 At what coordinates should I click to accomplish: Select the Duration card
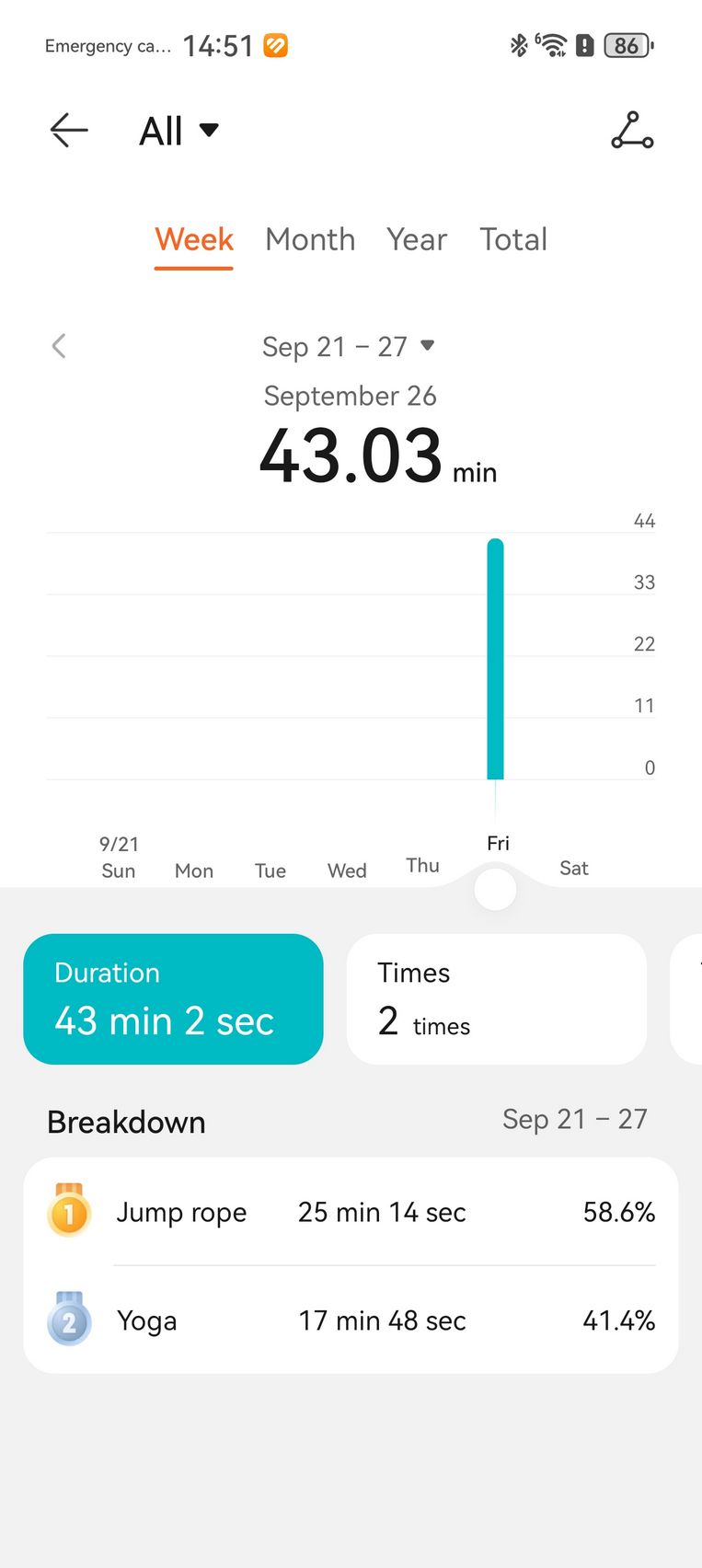pyautogui.click(x=173, y=999)
